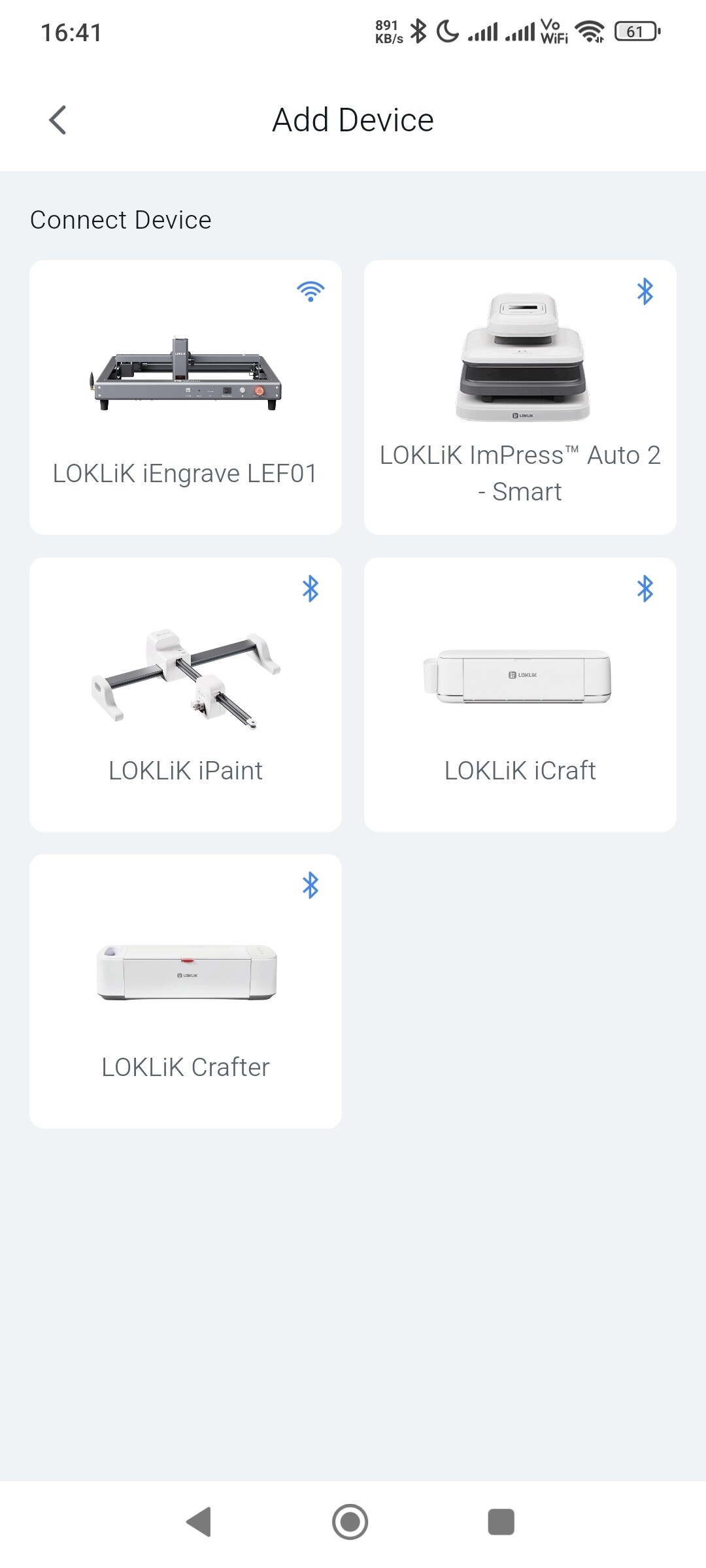The image size is (706, 1568).
Task: Select the LOKLiK iEngrave LEF01 device
Action: tap(186, 397)
